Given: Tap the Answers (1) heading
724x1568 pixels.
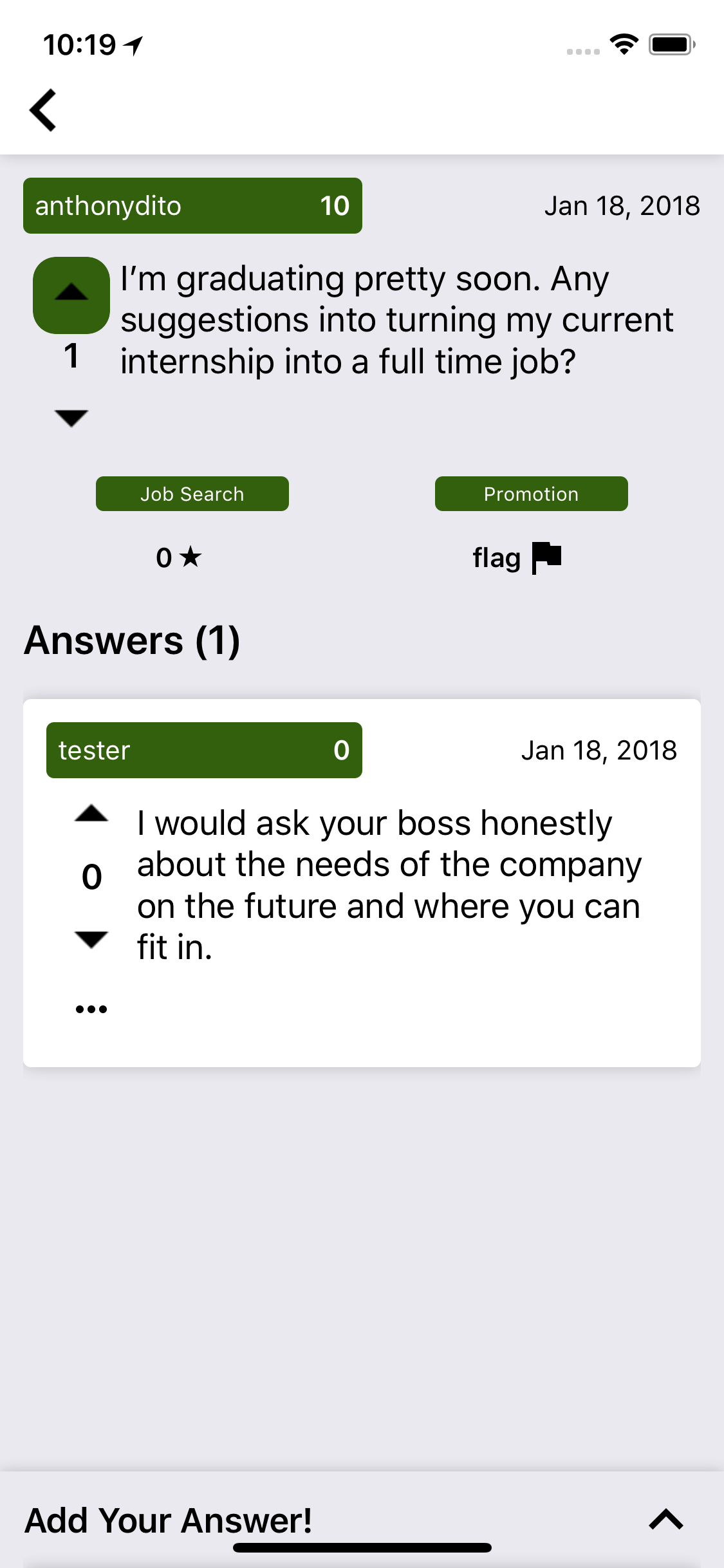Looking at the screenshot, I should tap(133, 639).
